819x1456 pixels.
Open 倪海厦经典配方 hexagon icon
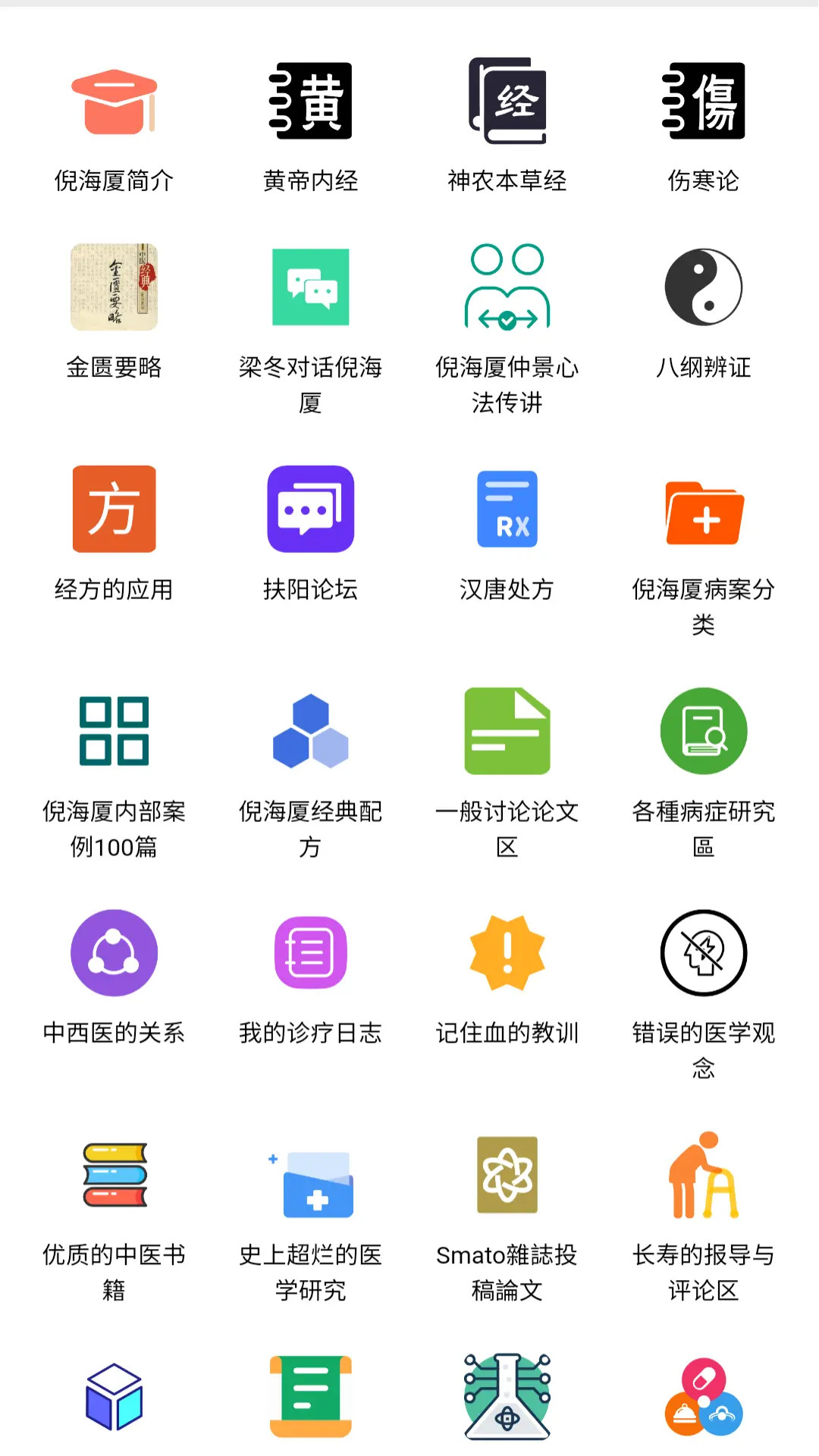pos(309,730)
